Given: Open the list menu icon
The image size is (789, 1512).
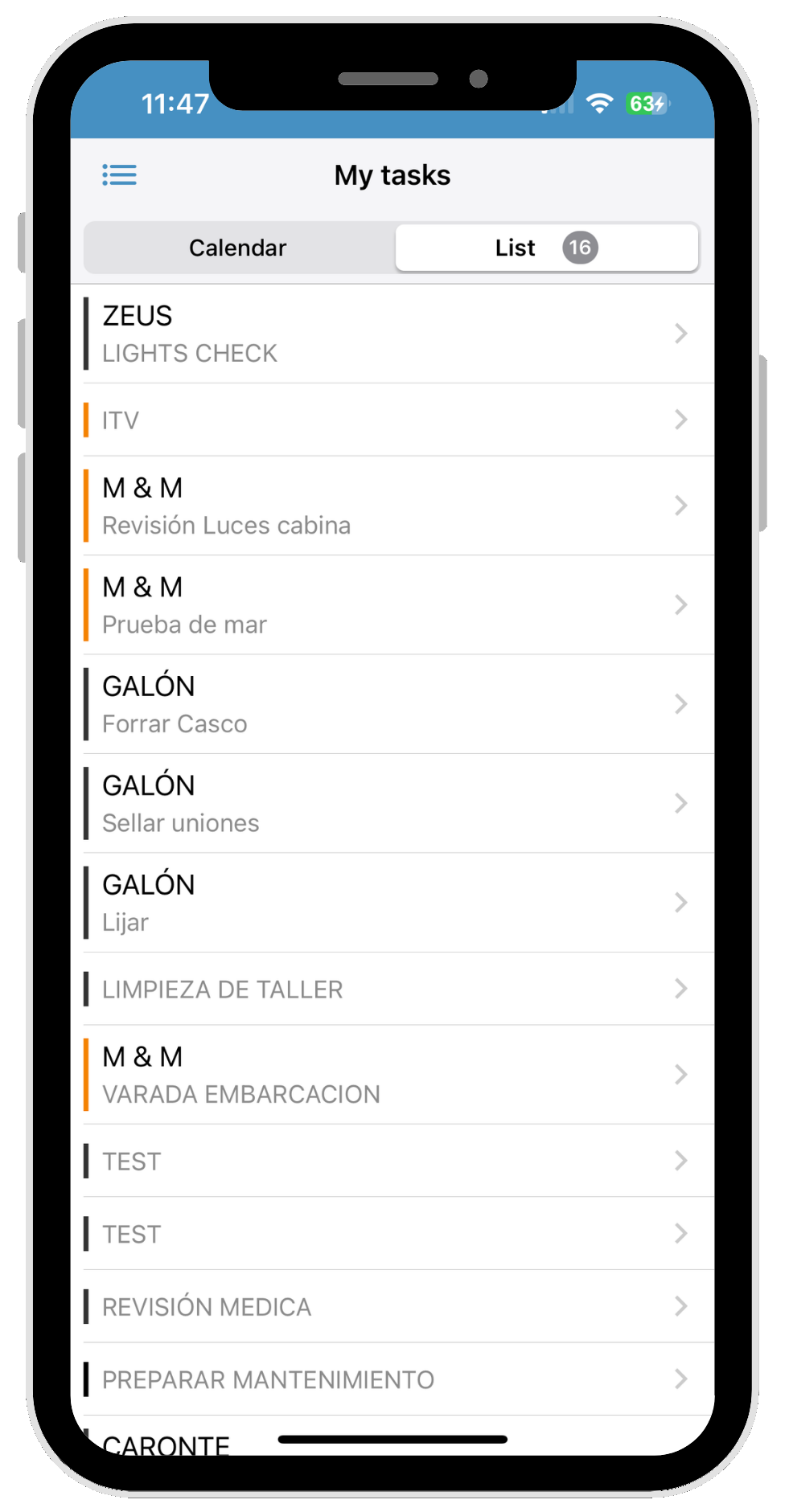Looking at the screenshot, I should [x=119, y=174].
